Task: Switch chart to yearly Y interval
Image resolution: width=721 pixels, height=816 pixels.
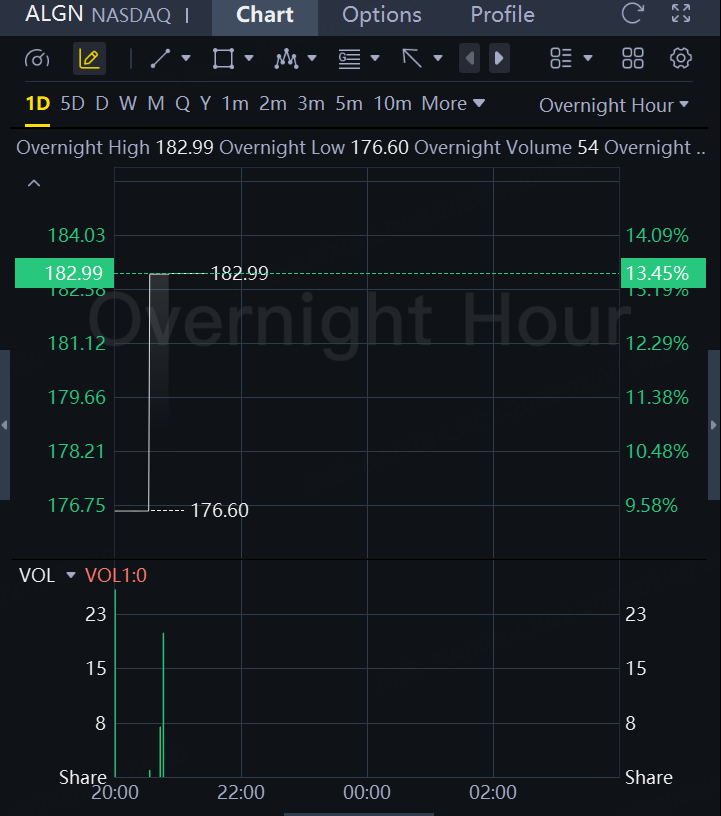Action: (x=205, y=104)
